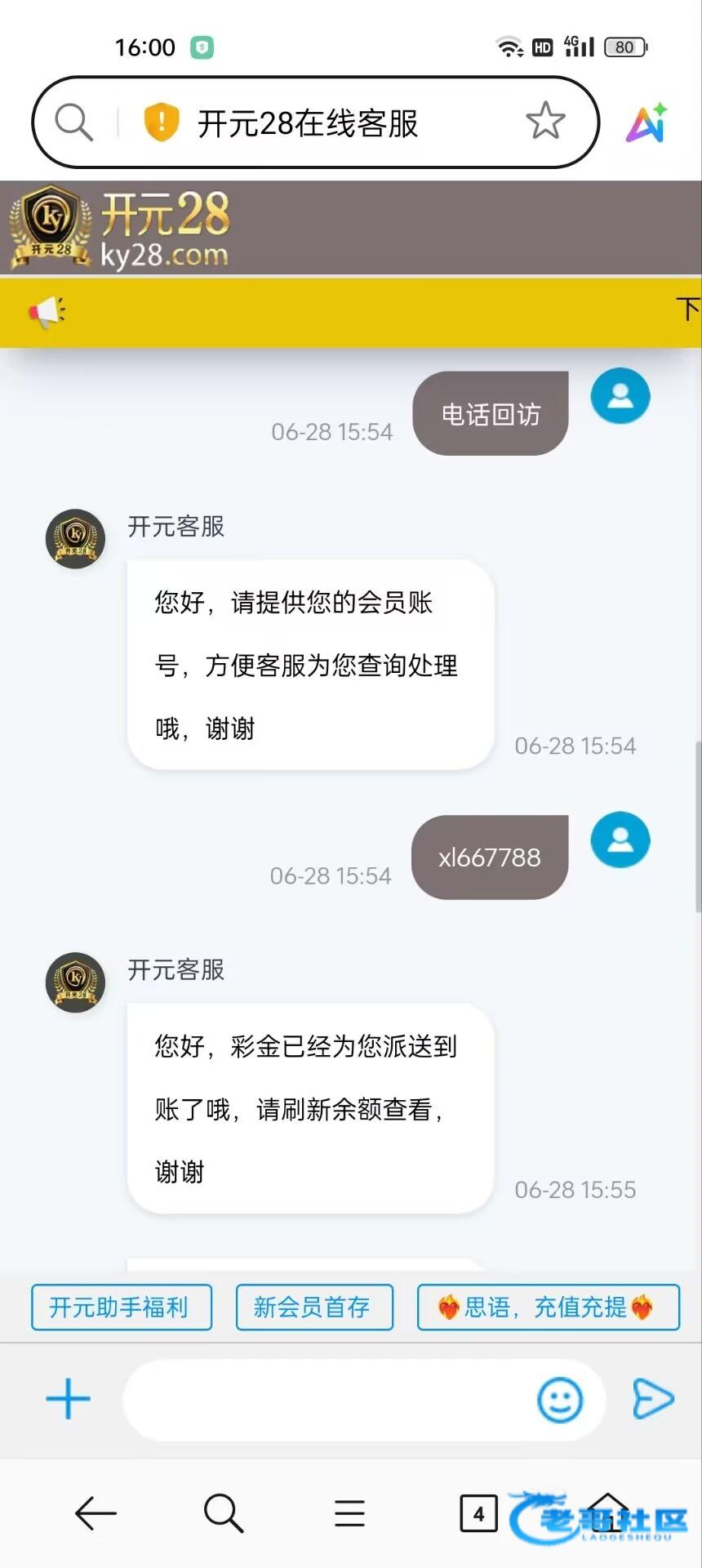This screenshot has width=702, height=1568.
Task: Choose the 思语，充值充提 chip
Action: [549, 1307]
